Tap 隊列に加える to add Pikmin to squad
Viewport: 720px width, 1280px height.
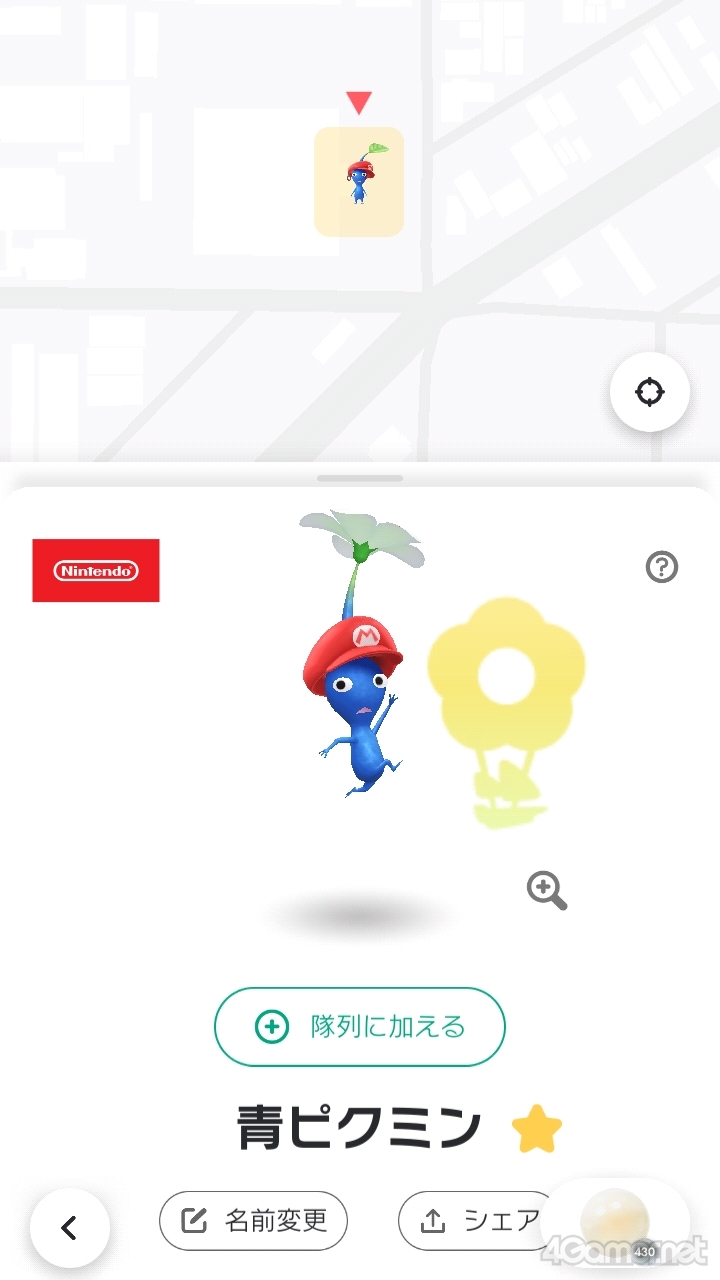360,1026
